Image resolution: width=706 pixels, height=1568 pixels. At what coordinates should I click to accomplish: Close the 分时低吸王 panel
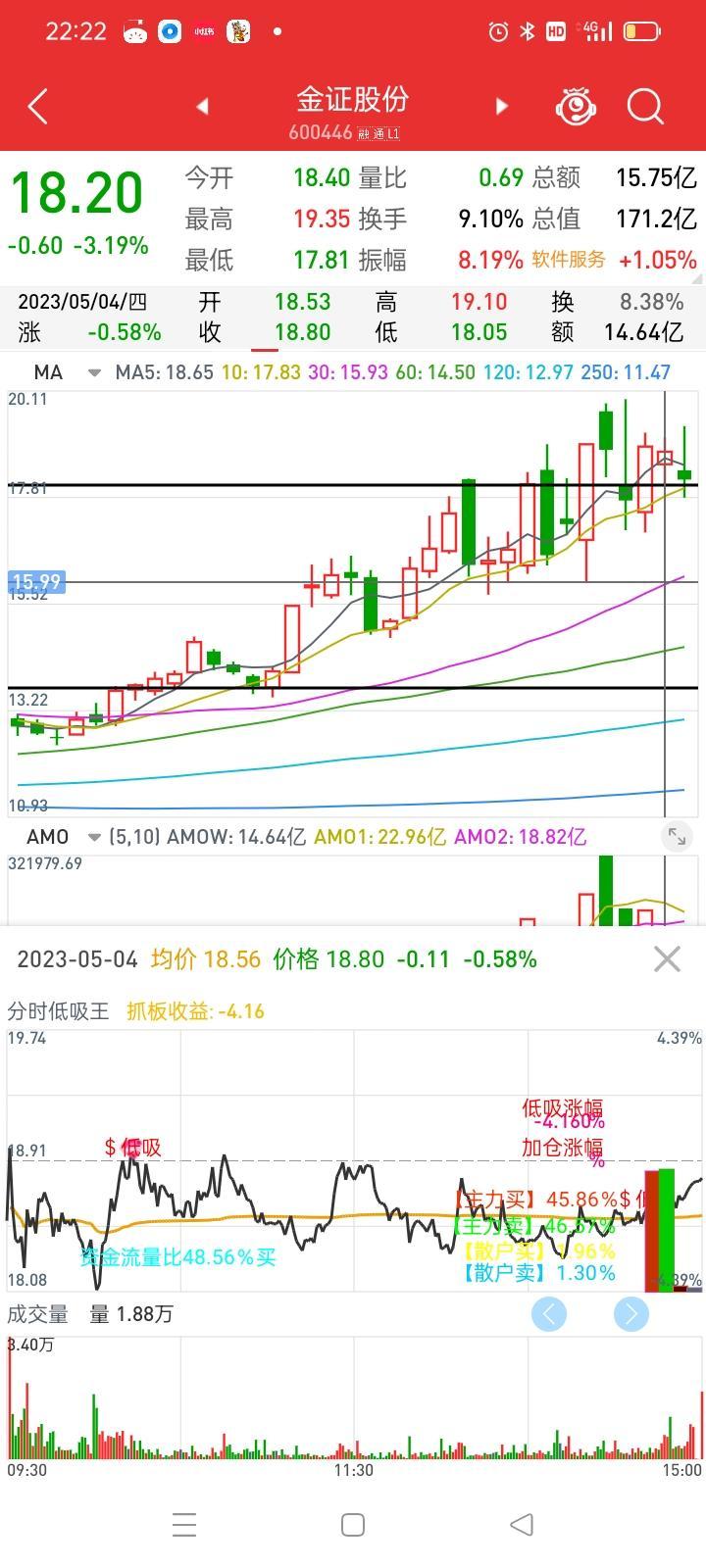pyautogui.click(x=668, y=958)
